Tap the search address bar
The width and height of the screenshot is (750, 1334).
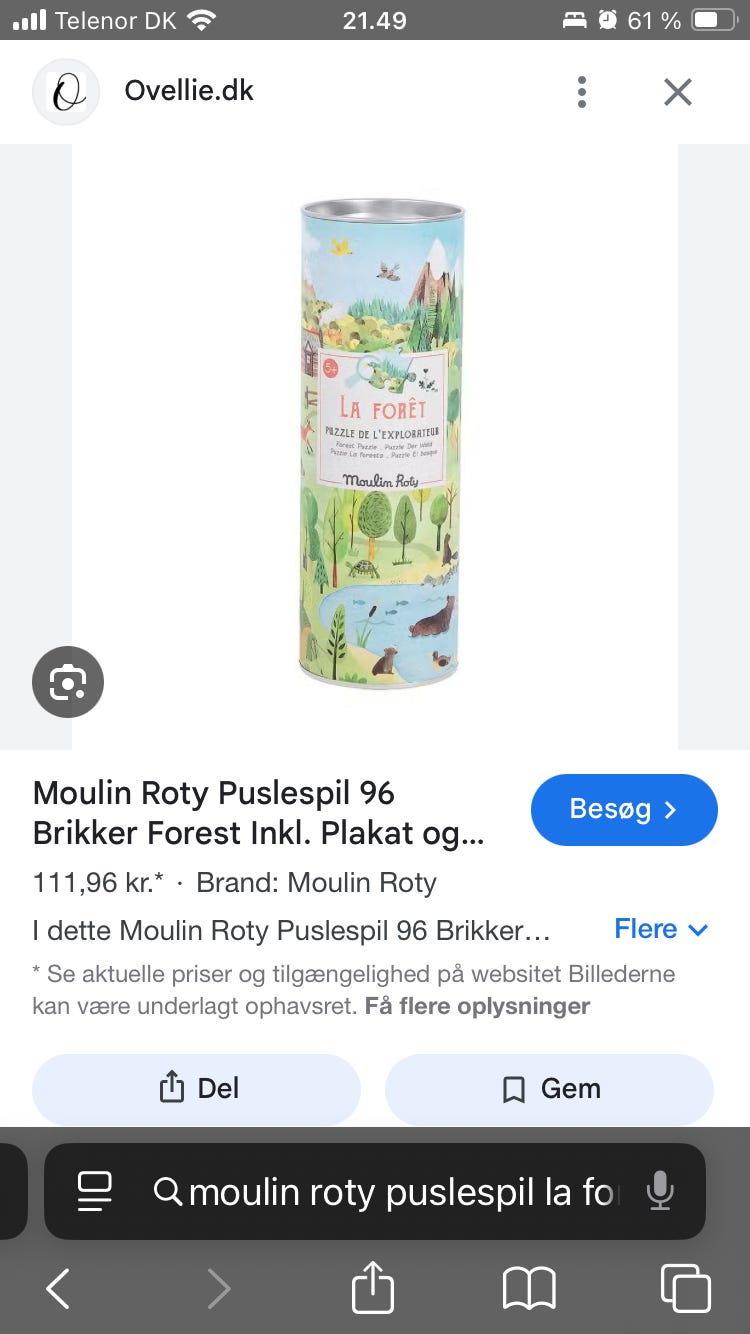[x=400, y=1191]
